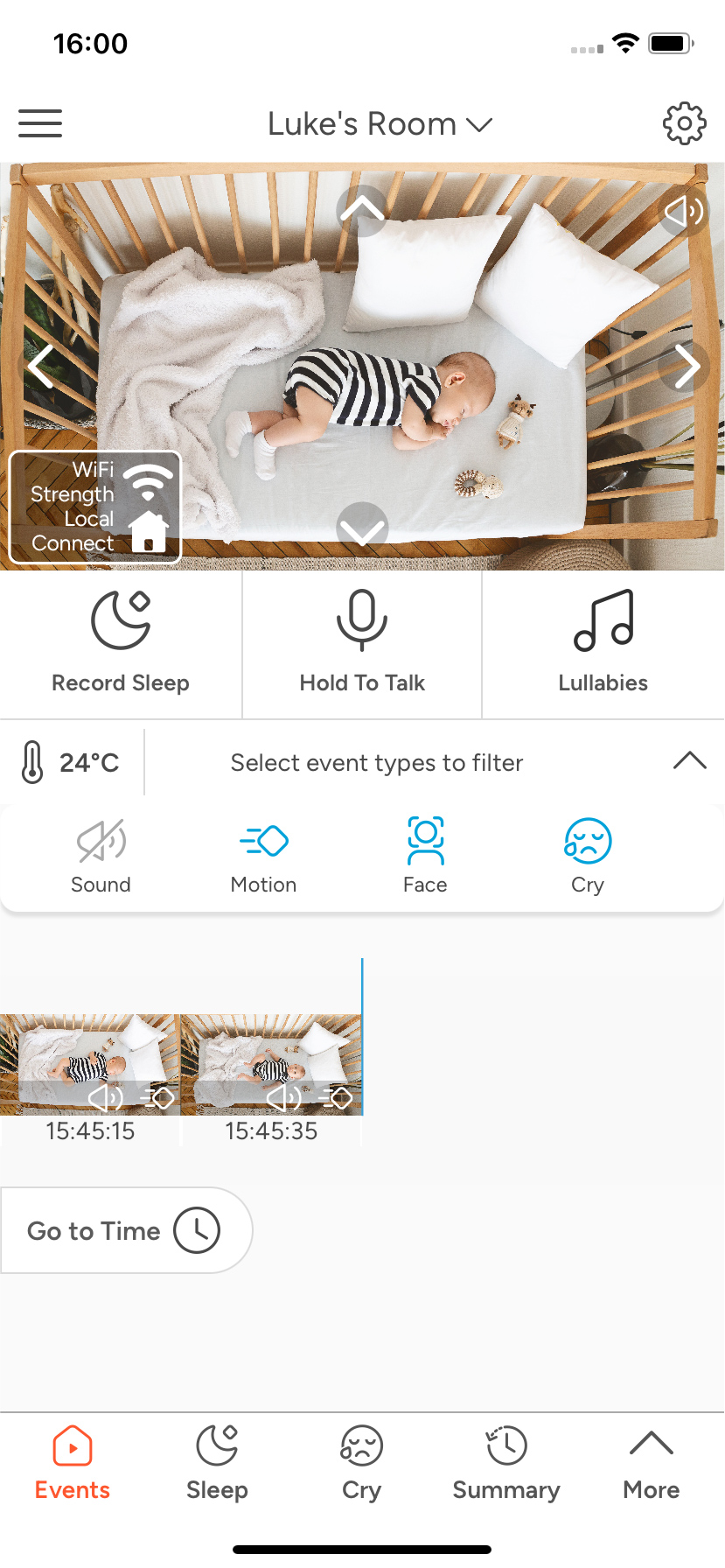Tap Hold To Talk microphone
Screen dimensions: 725x1568
pyautogui.click(x=362, y=643)
